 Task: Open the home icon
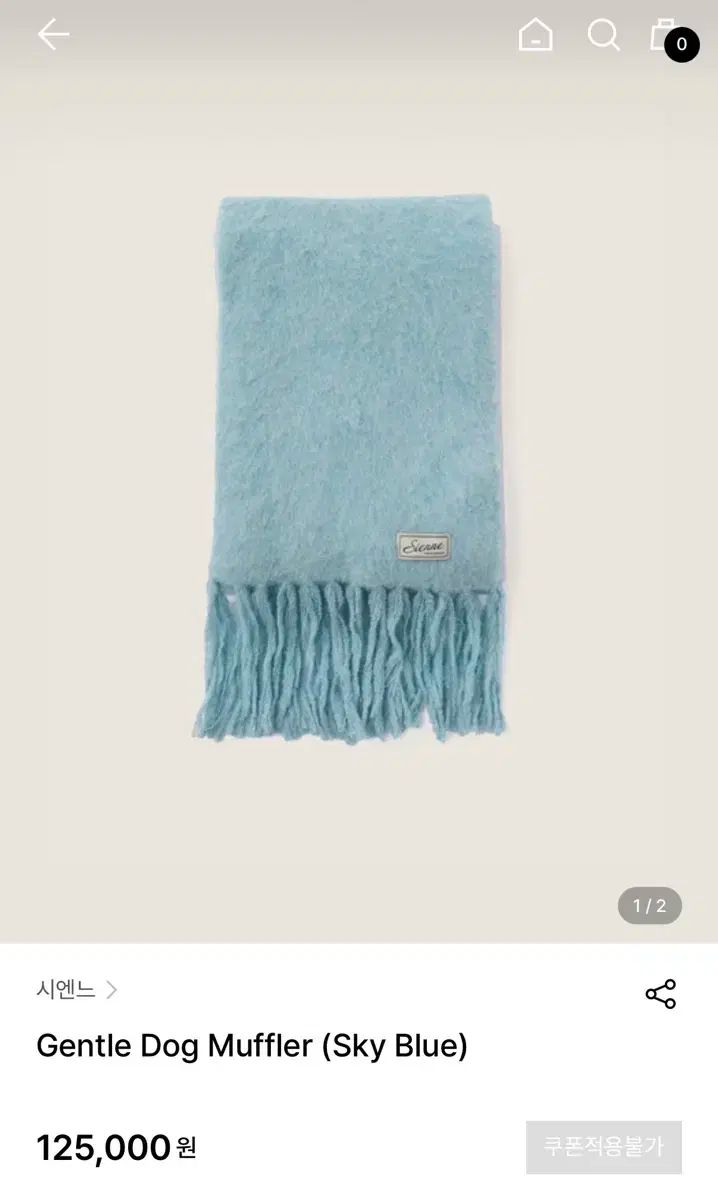[535, 36]
